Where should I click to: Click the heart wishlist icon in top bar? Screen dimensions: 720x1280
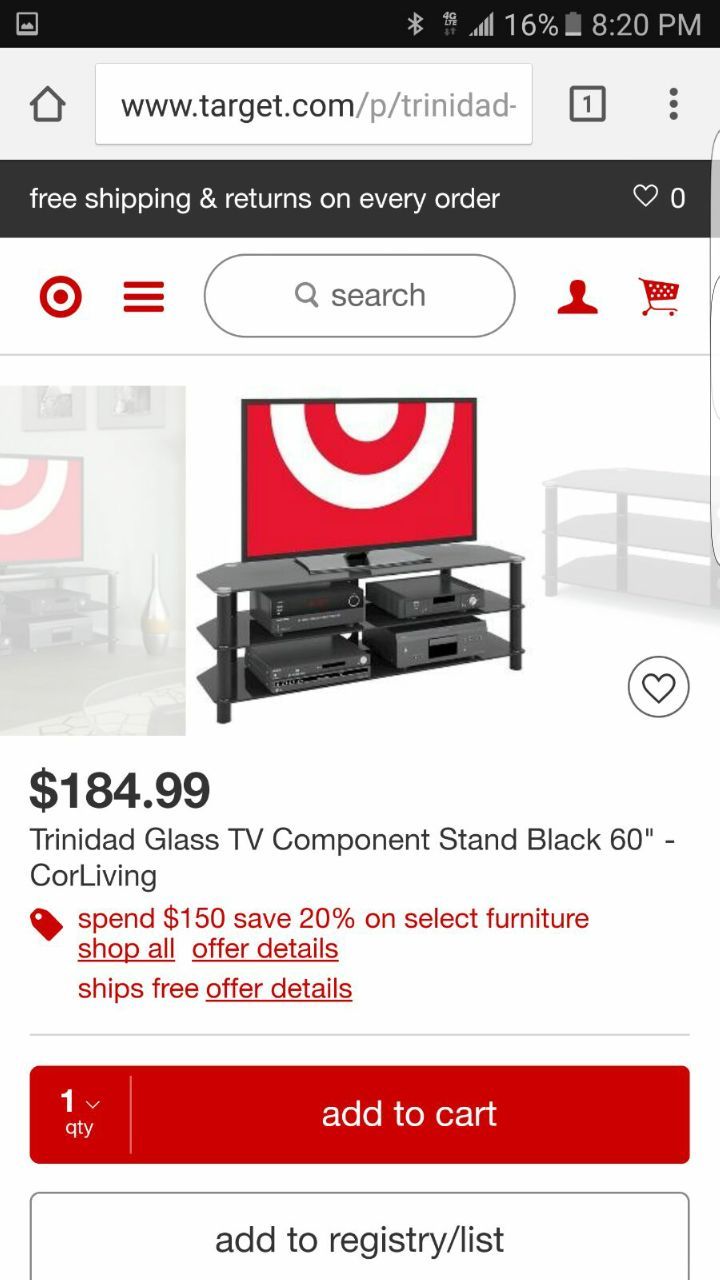[644, 198]
